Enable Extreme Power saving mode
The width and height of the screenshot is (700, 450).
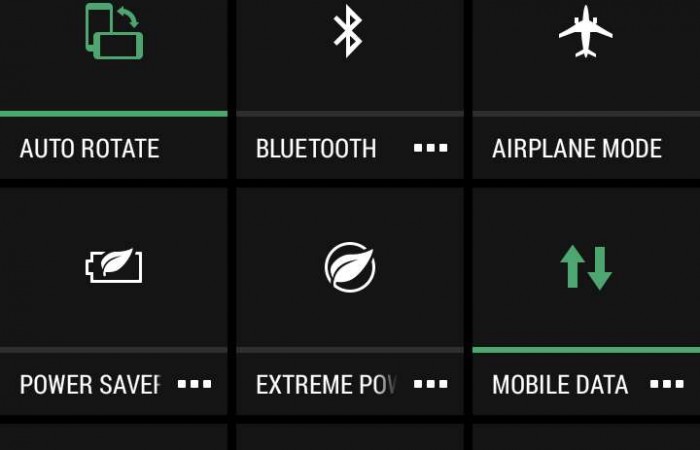click(x=350, y=267)
